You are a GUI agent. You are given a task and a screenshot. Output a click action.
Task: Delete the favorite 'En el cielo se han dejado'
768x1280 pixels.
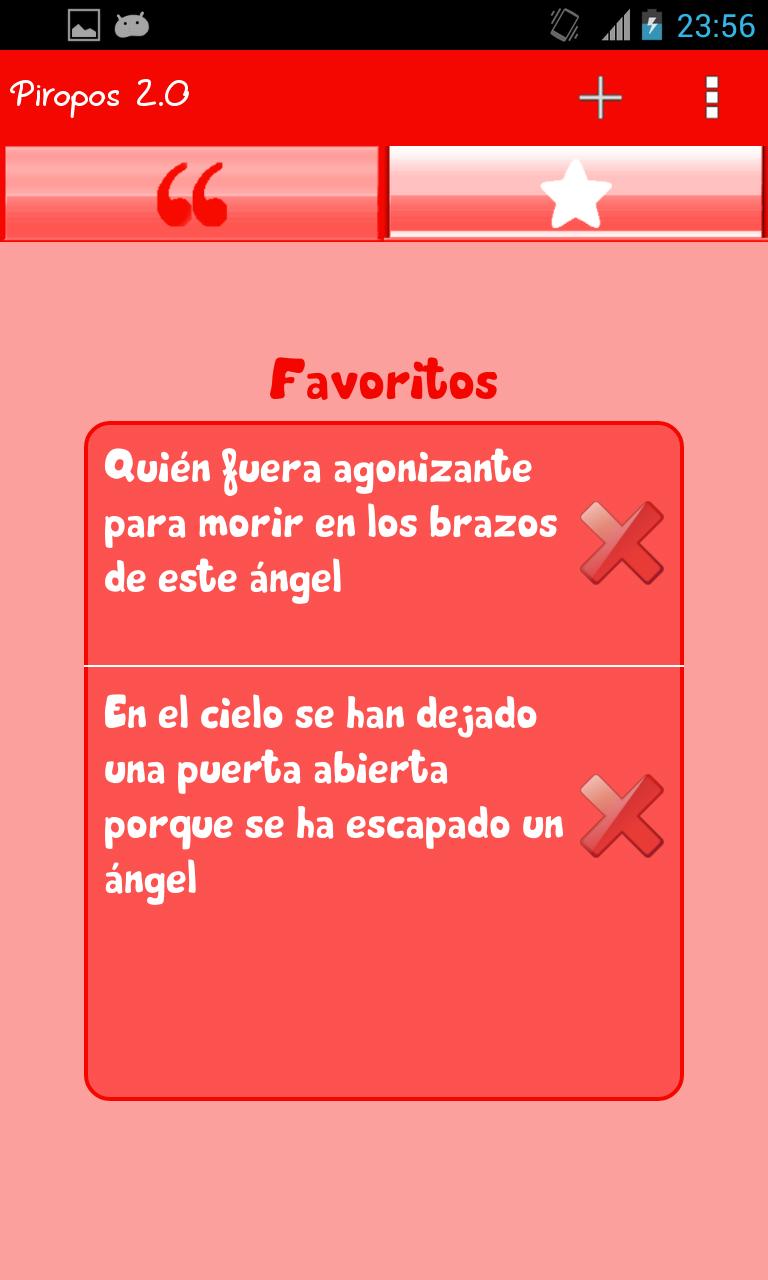click(x=622, y=816)
